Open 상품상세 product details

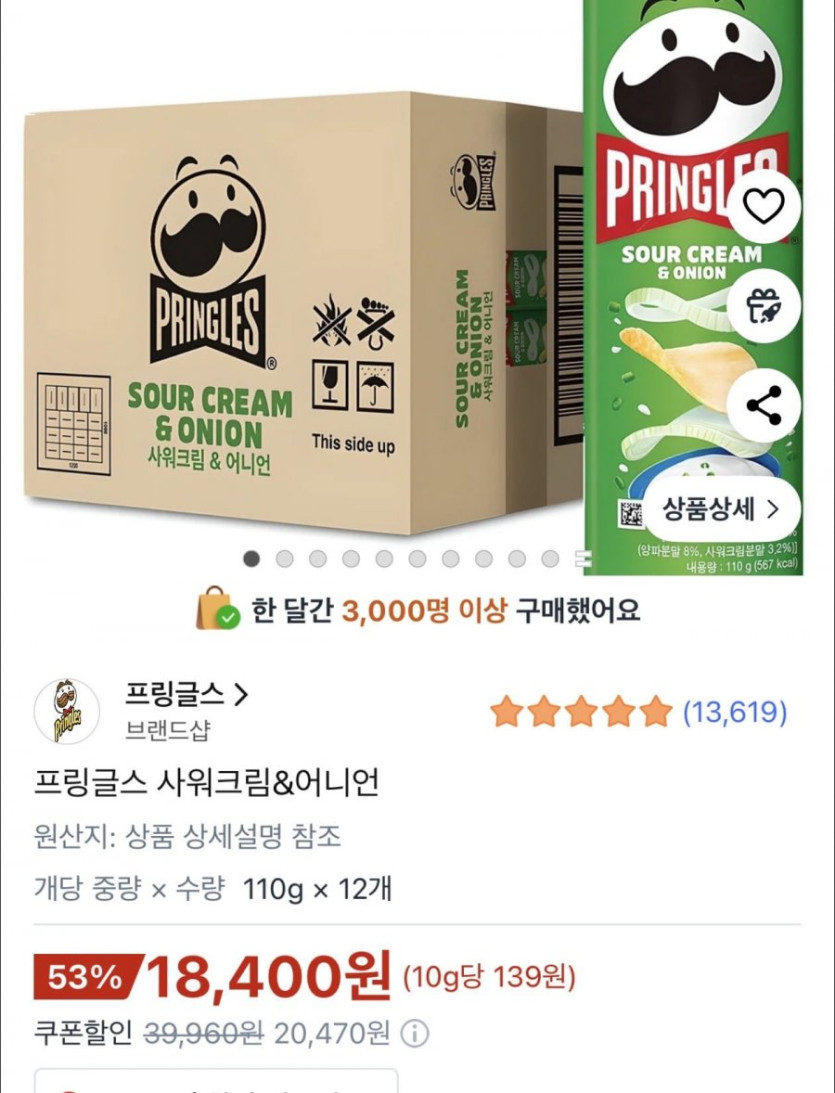(720, 509)
